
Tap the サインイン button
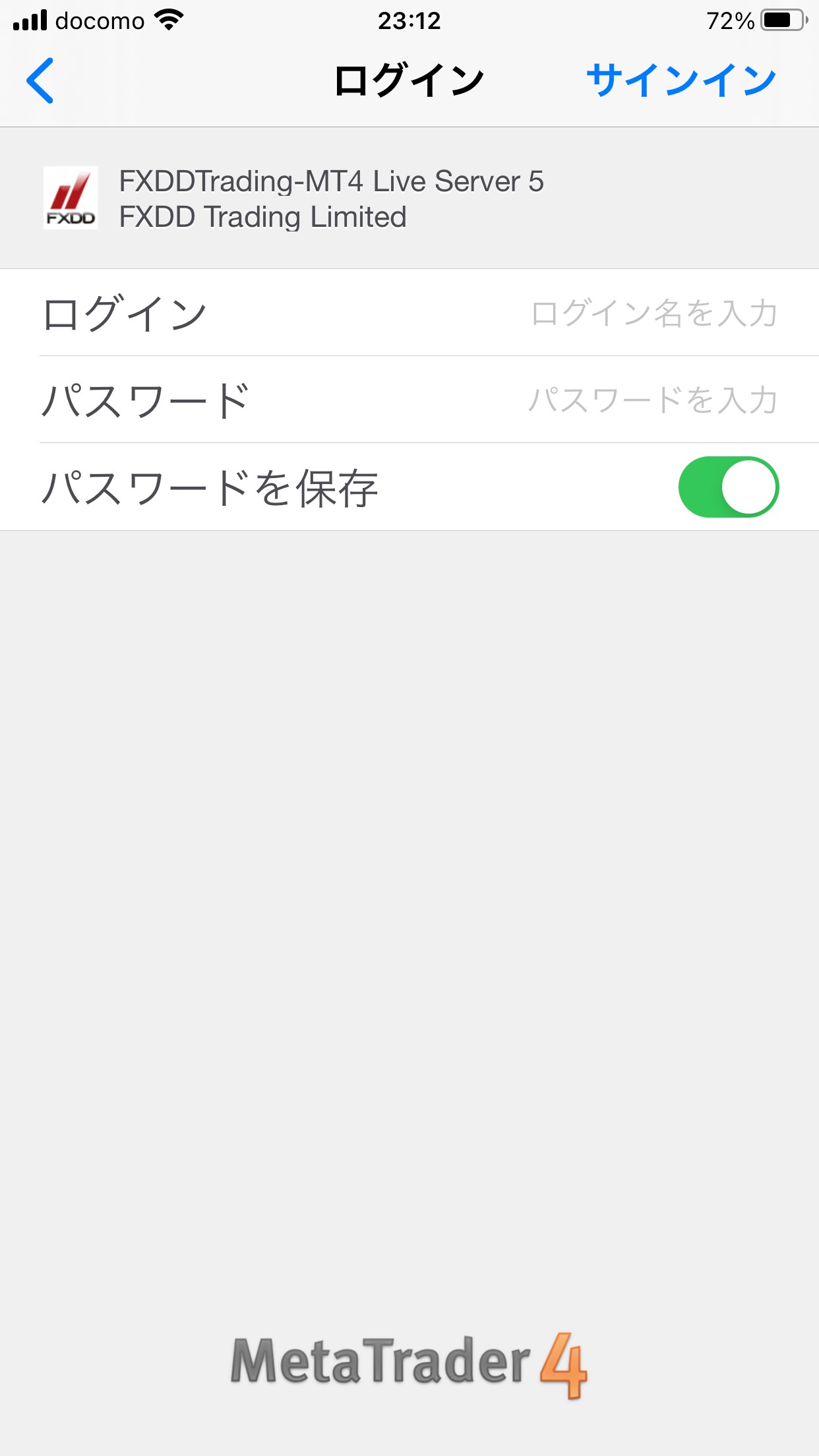pyautogui.click(x=681, y=80)
